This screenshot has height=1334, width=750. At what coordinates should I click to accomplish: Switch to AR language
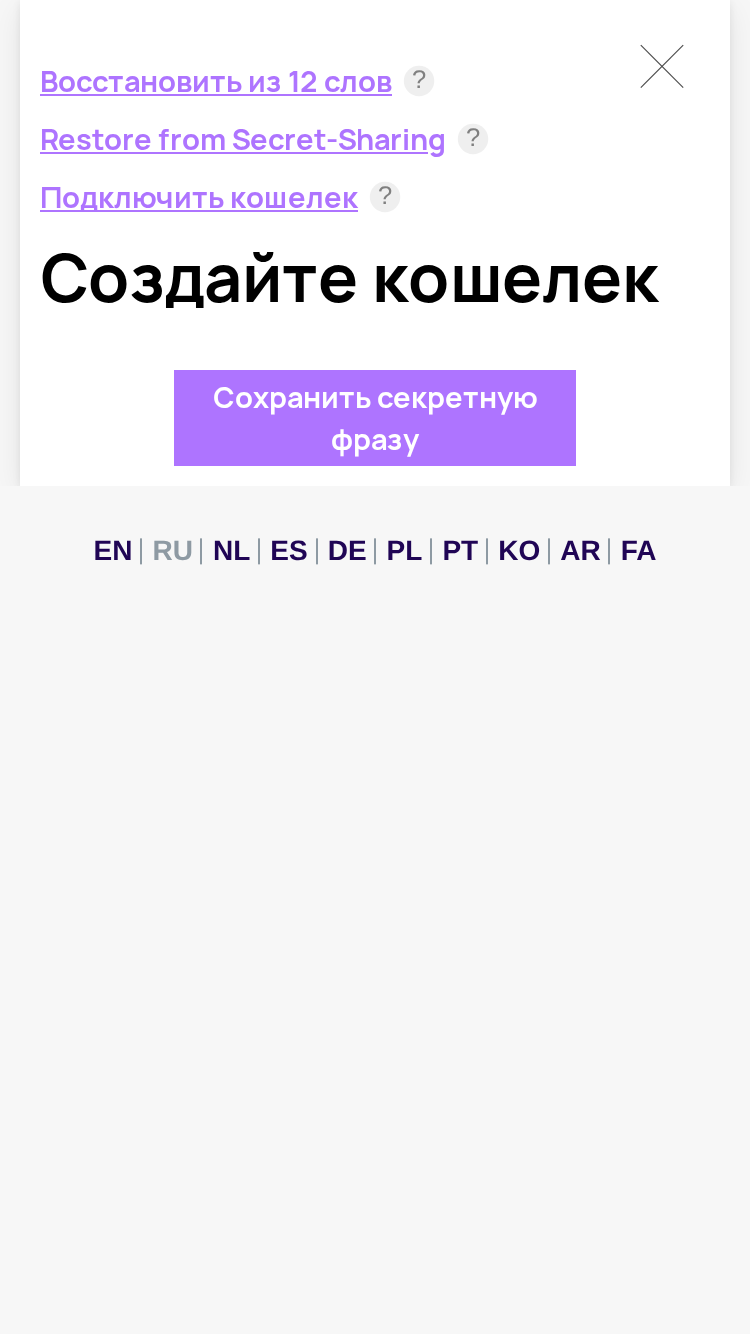pos(580,551)
